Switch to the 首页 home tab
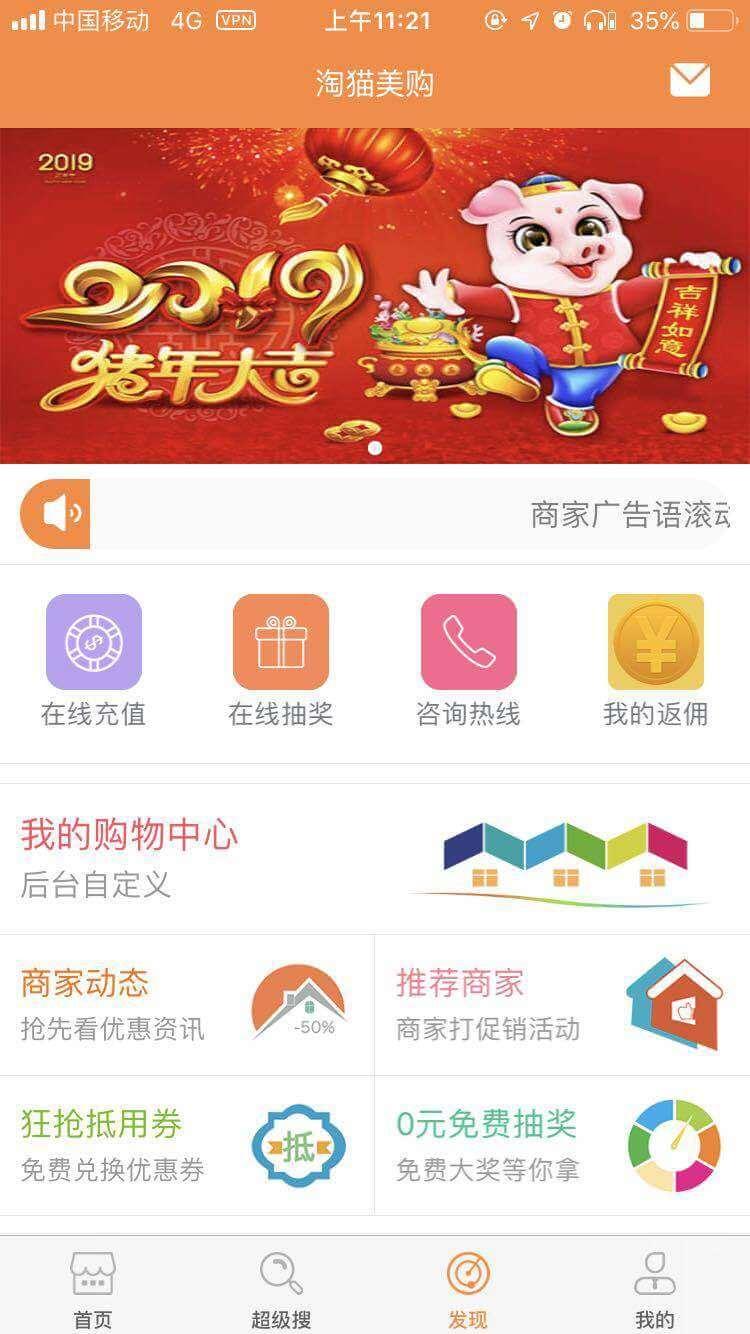750x1334 pixels. [93, 1288]
